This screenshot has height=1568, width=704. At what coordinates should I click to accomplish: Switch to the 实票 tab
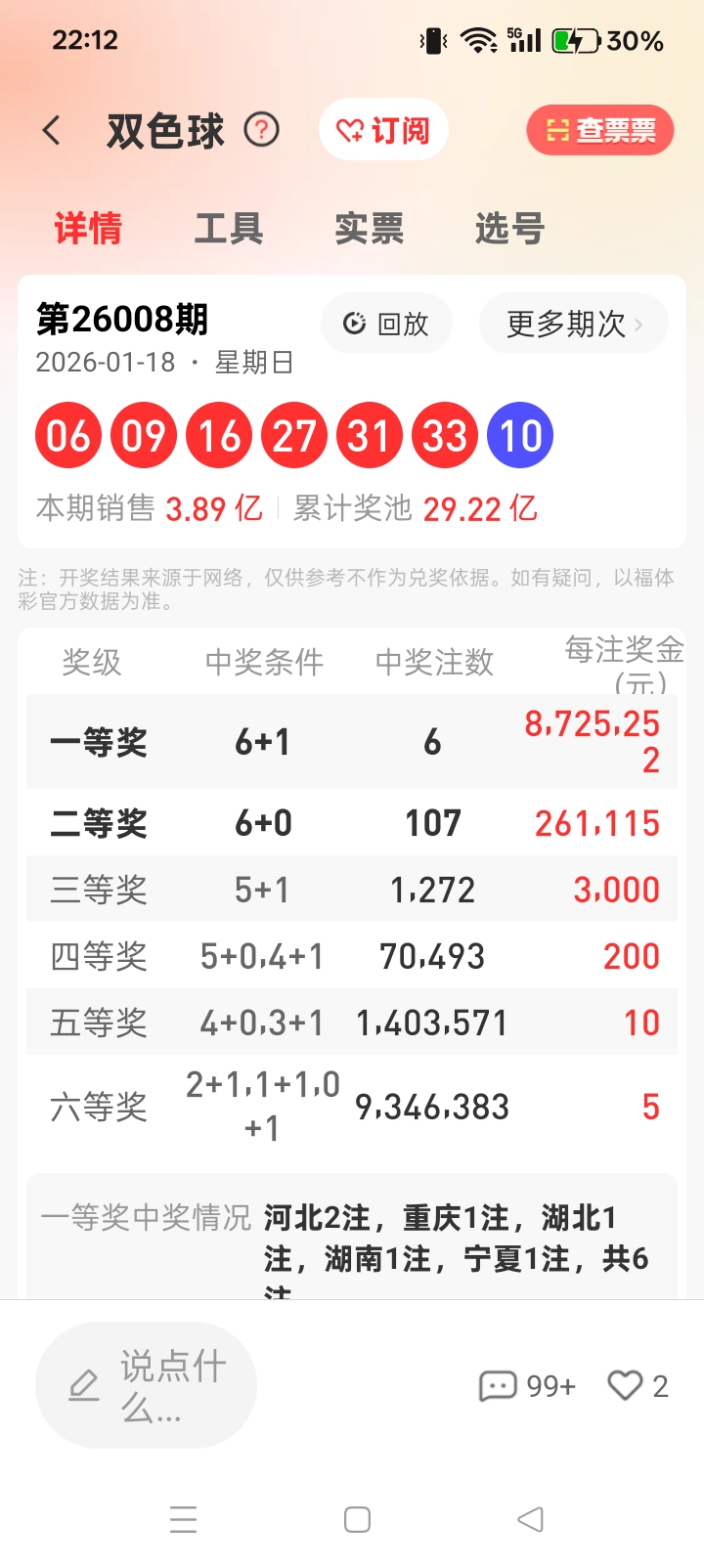370,228
